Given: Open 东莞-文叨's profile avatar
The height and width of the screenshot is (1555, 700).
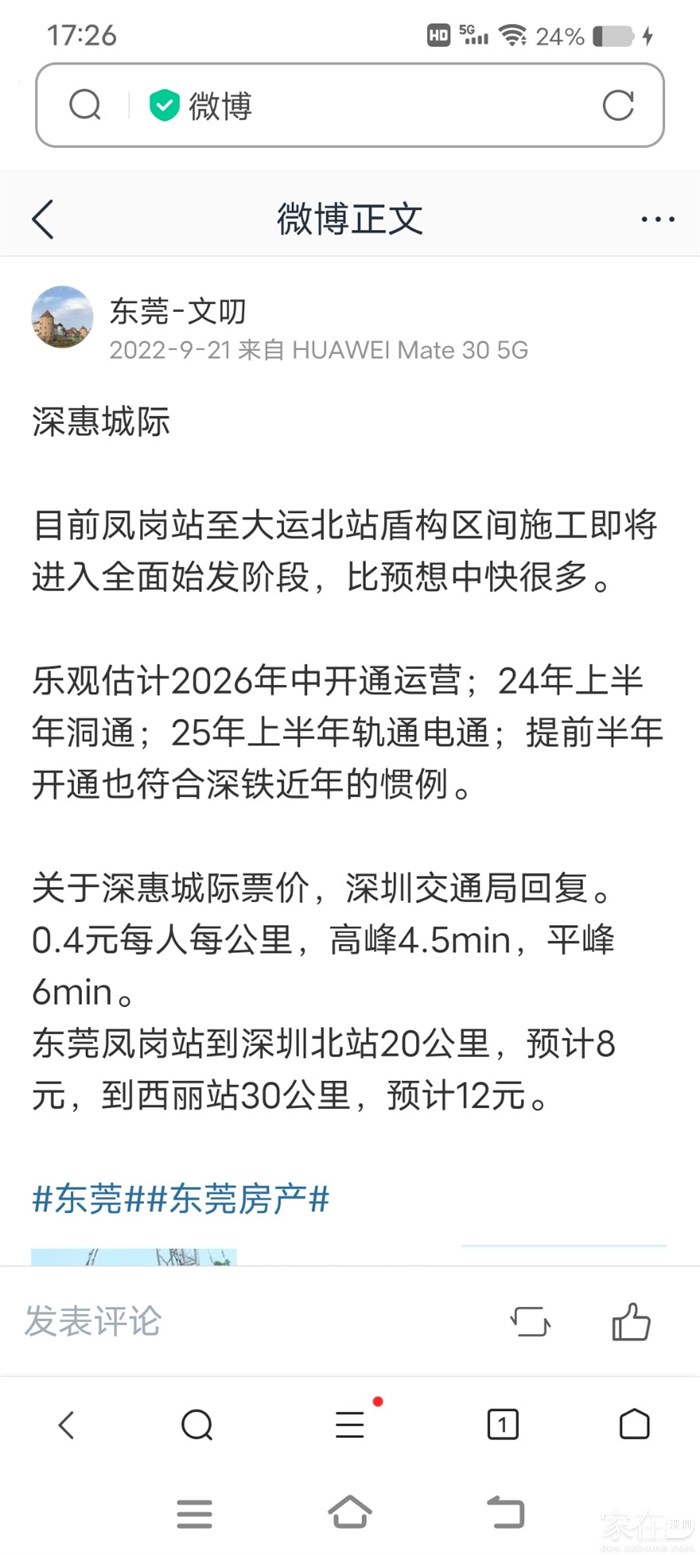Looking at the screenshot, I should click(x=62, y=317).
